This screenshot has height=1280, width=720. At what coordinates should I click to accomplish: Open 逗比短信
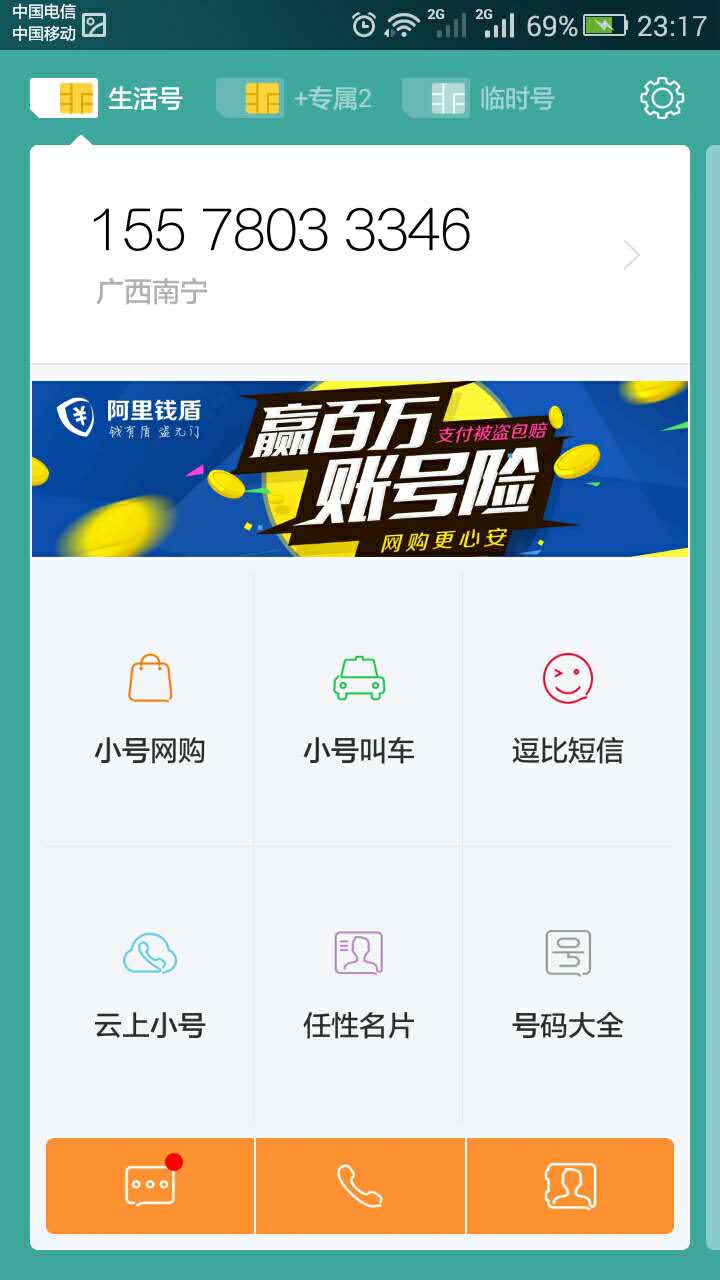tap(567, 710)
